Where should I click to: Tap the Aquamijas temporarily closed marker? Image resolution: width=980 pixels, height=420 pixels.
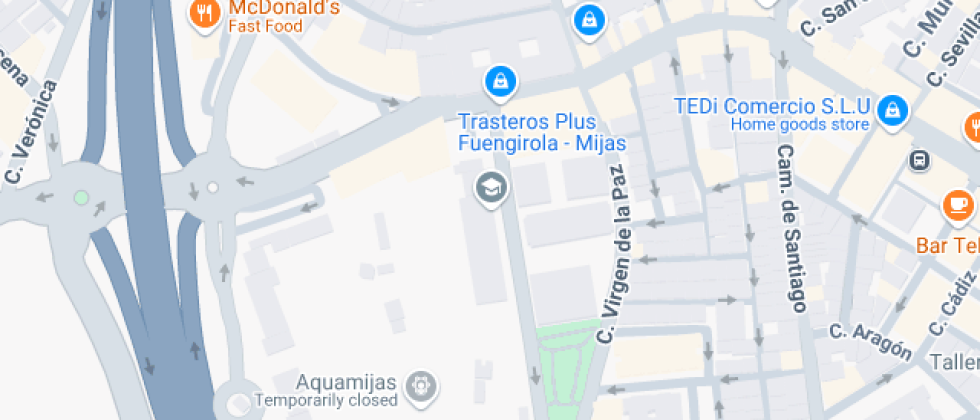tap(425, 384)
